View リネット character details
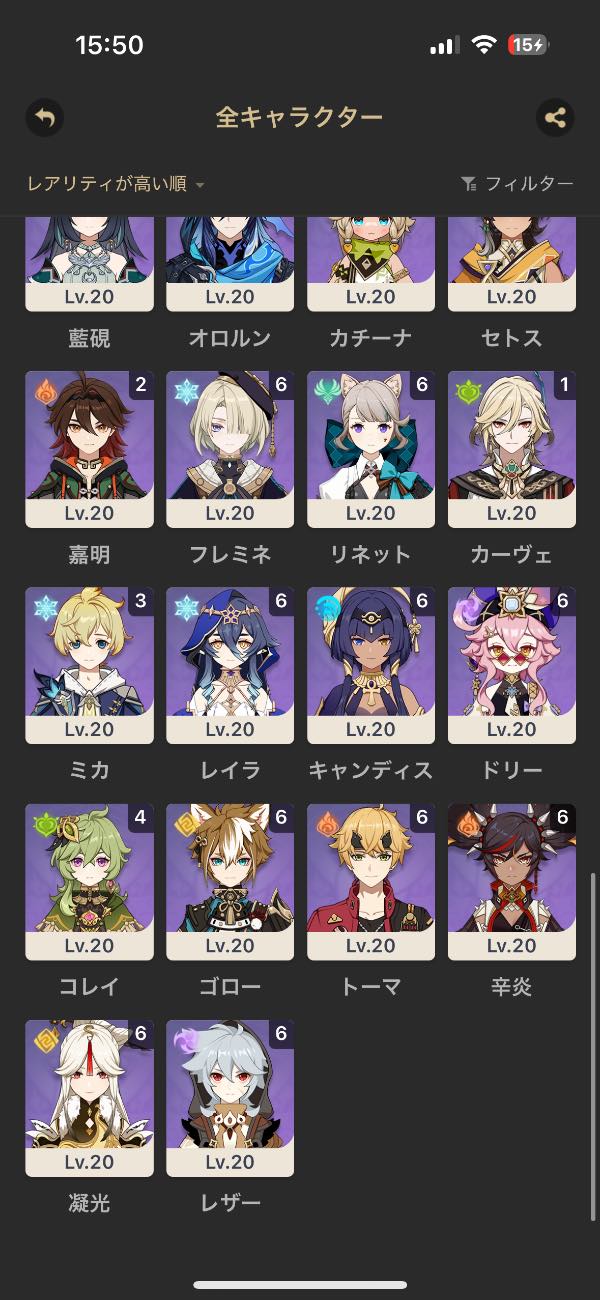 371,448
